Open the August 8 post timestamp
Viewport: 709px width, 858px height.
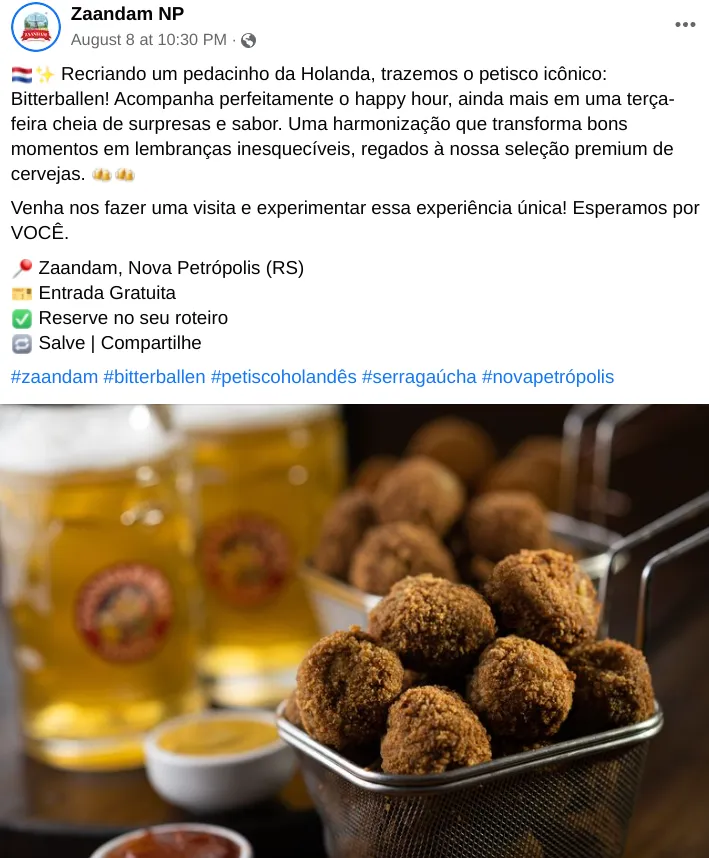pos(149,40)
